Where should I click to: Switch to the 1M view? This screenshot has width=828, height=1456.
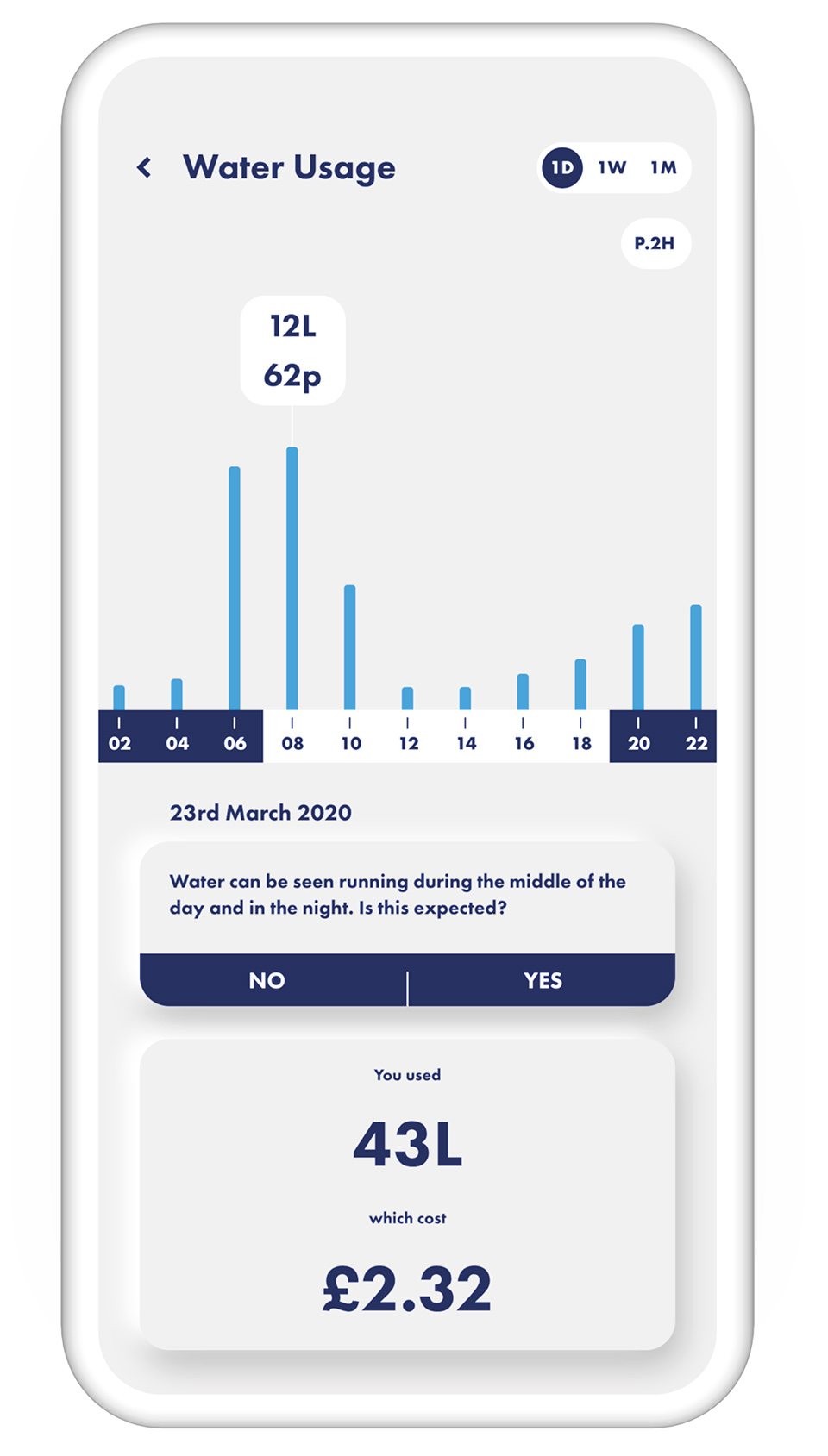click(663, 167)
